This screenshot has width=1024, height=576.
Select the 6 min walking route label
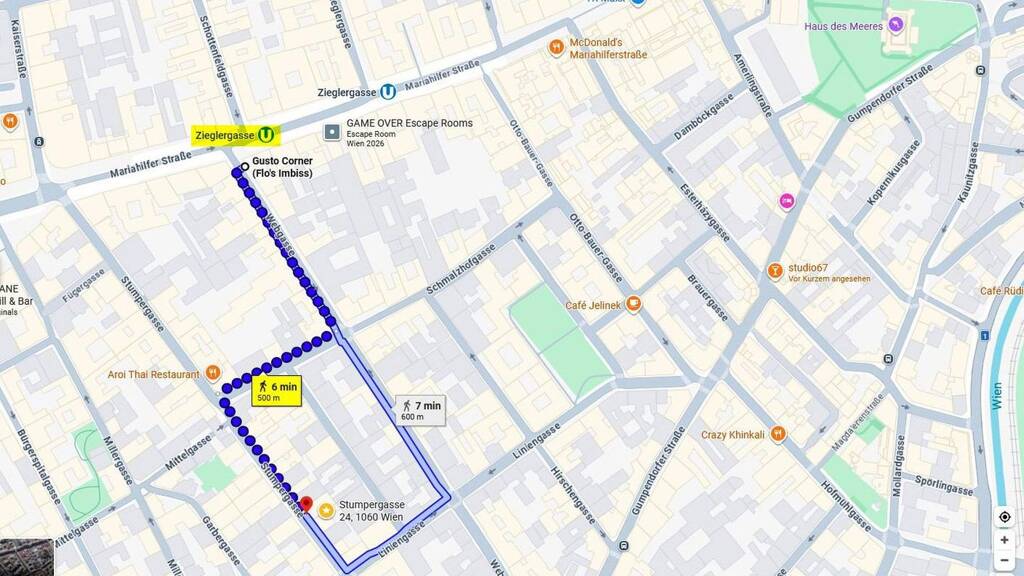[277, 391]
